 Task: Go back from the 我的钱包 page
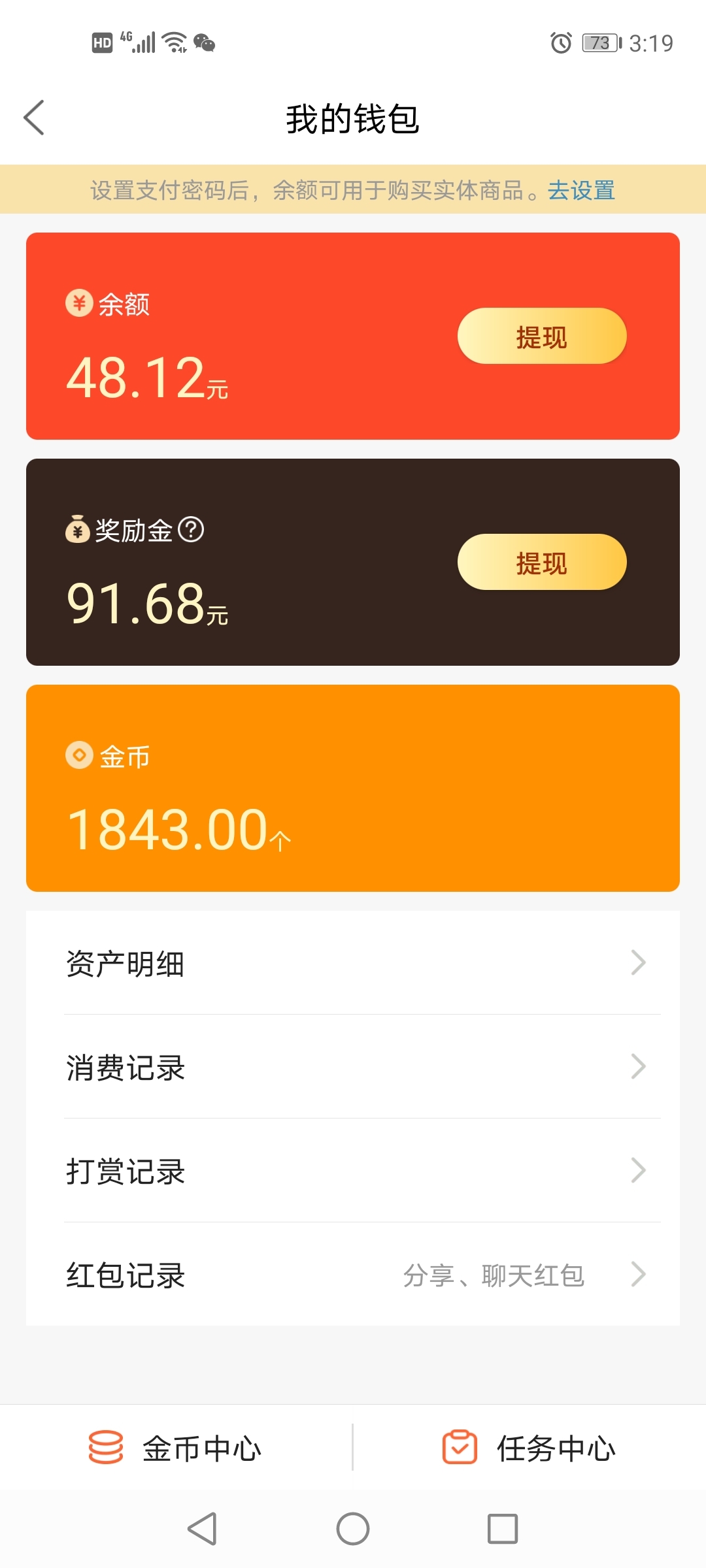click(34, 118)
